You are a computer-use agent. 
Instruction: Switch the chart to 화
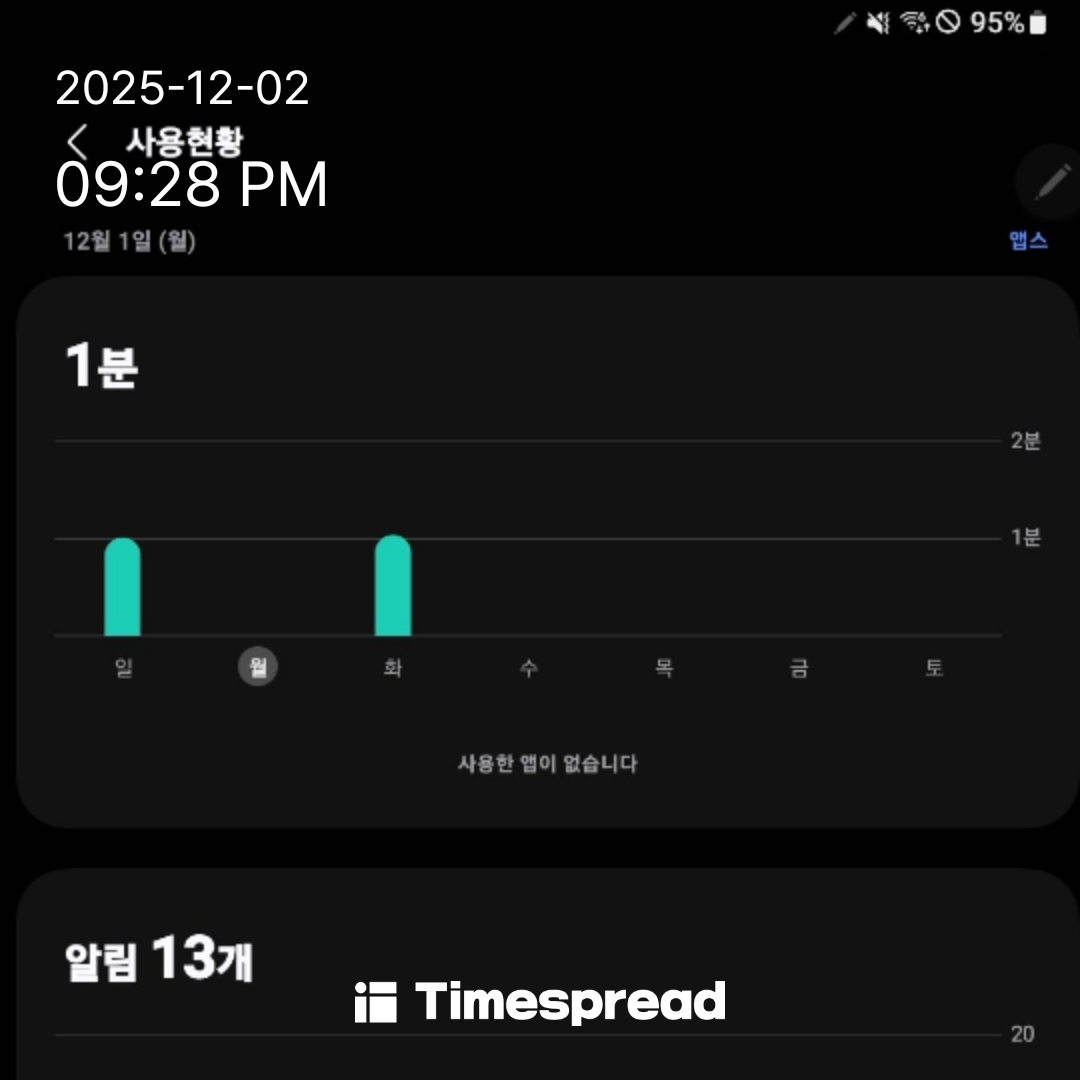point(393,668)
